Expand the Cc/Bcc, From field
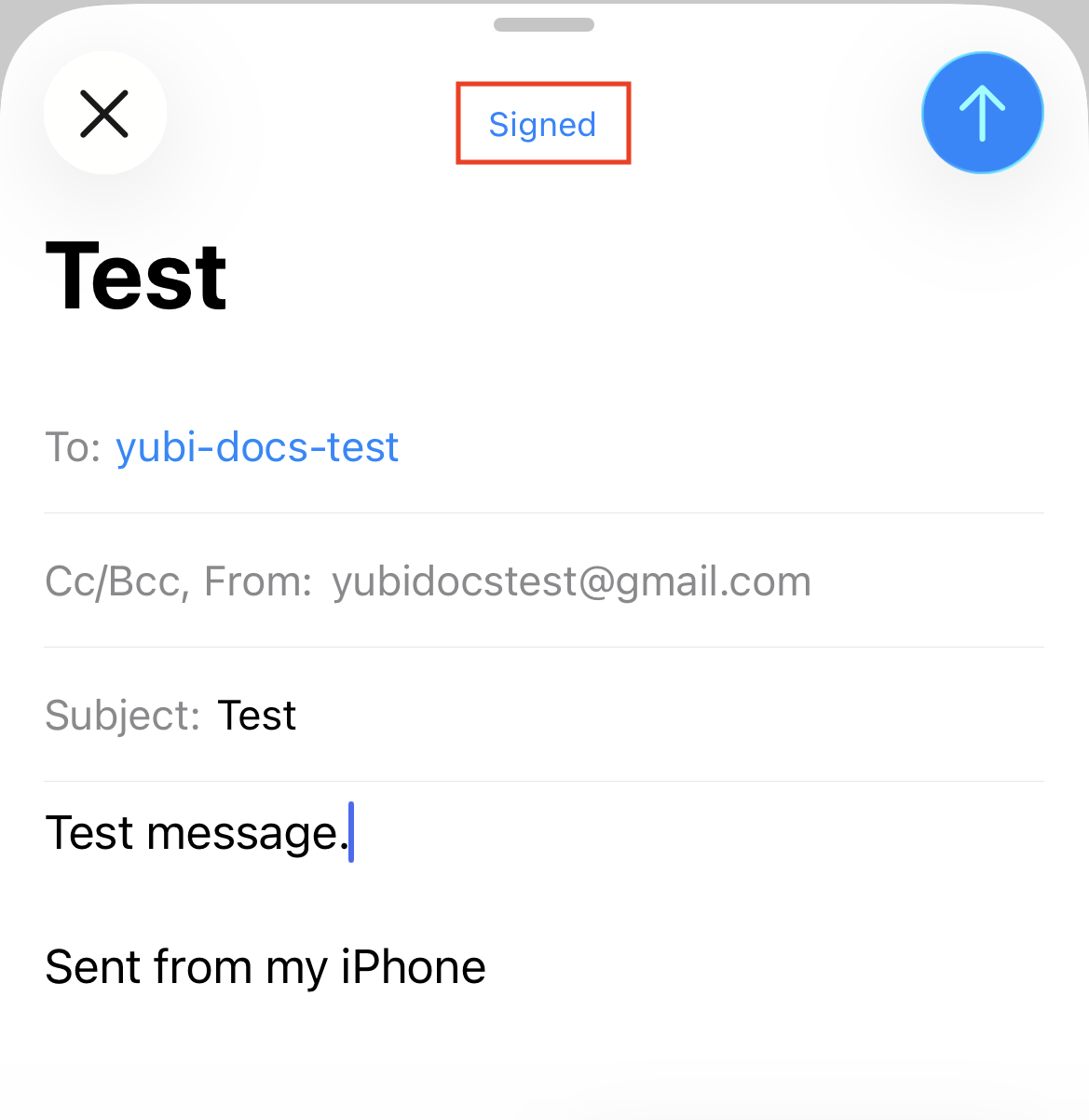This screenshot has width=1089, height=1120. coord(429,581)
